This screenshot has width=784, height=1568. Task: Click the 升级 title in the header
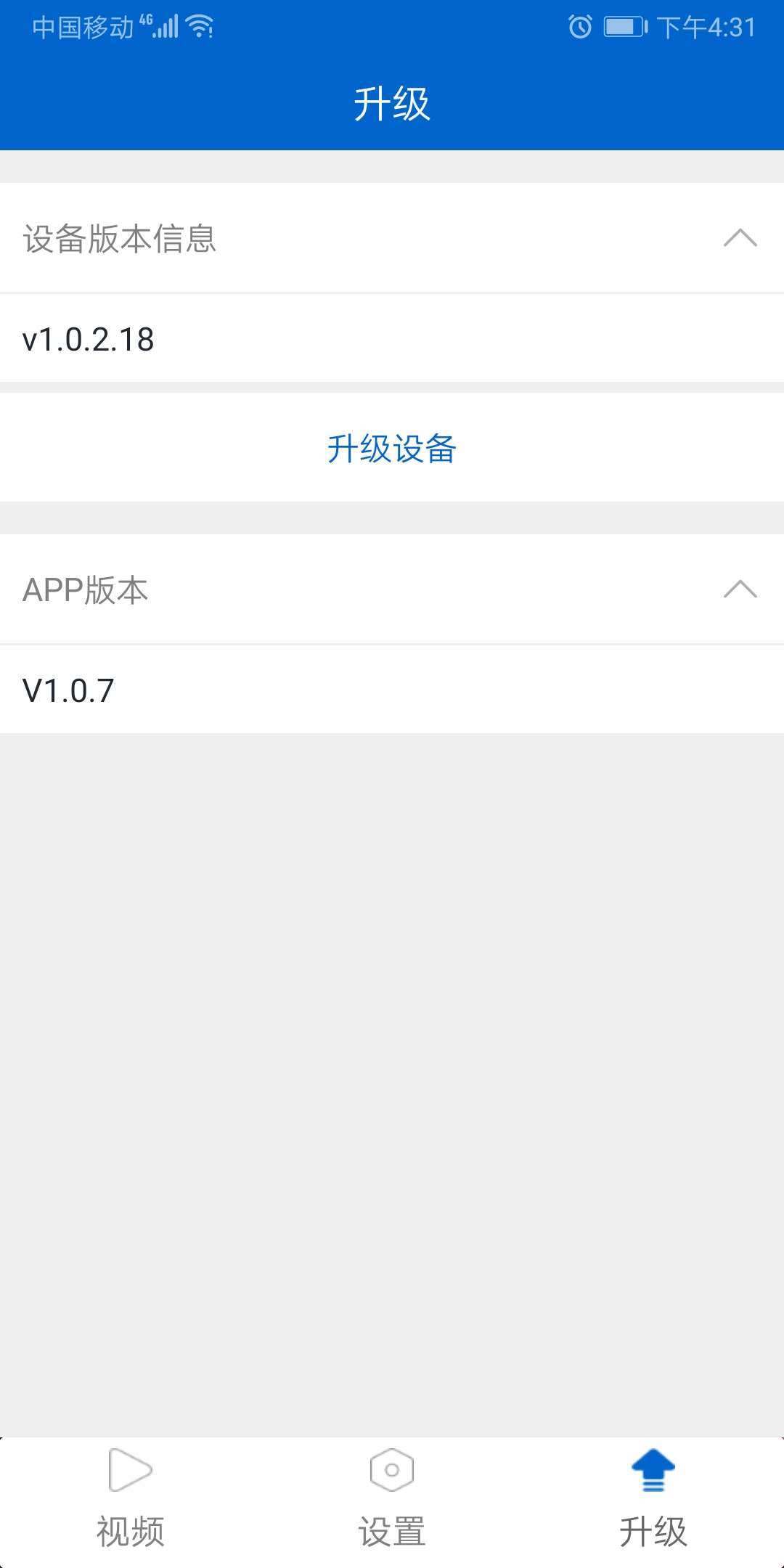coord(392,102)
